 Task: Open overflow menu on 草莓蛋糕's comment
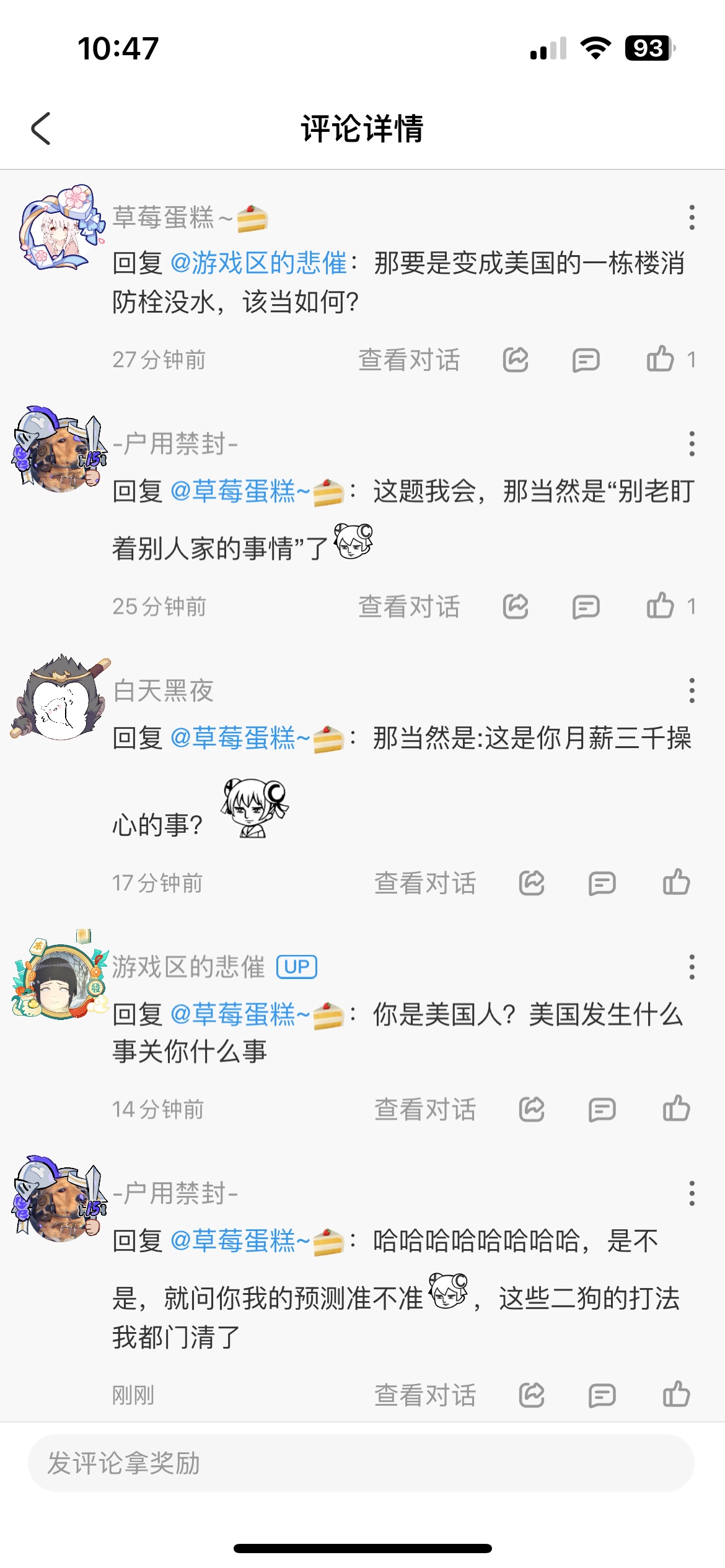tap(692, 217)
